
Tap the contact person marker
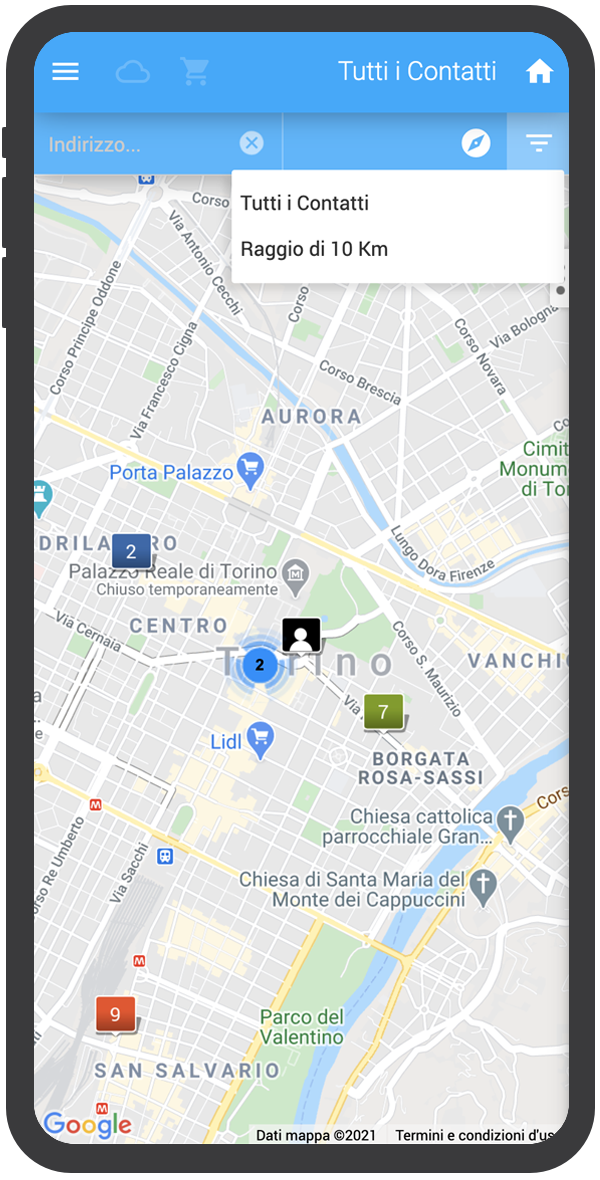(x=301, y=636)
